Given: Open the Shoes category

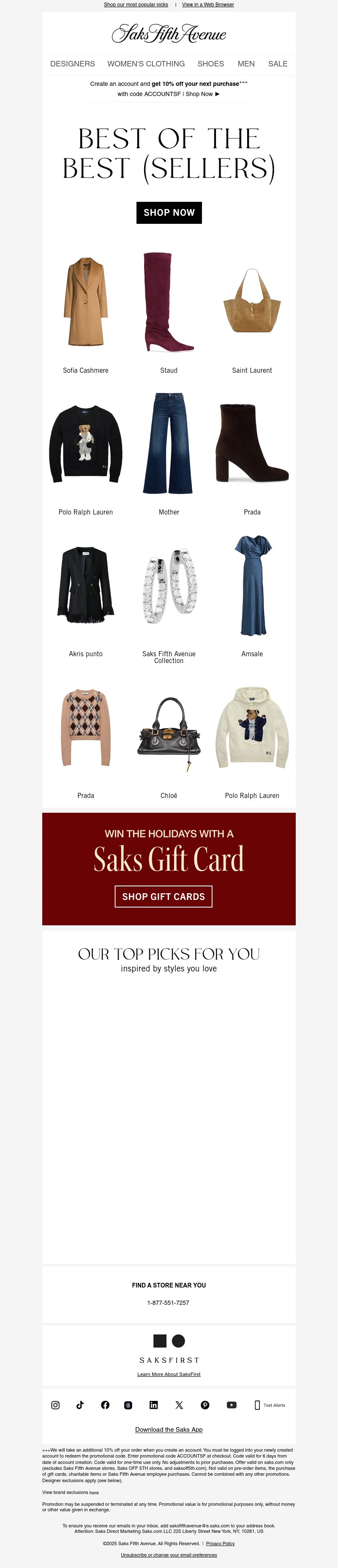Looking at the screenshot, I should [210, 64].
